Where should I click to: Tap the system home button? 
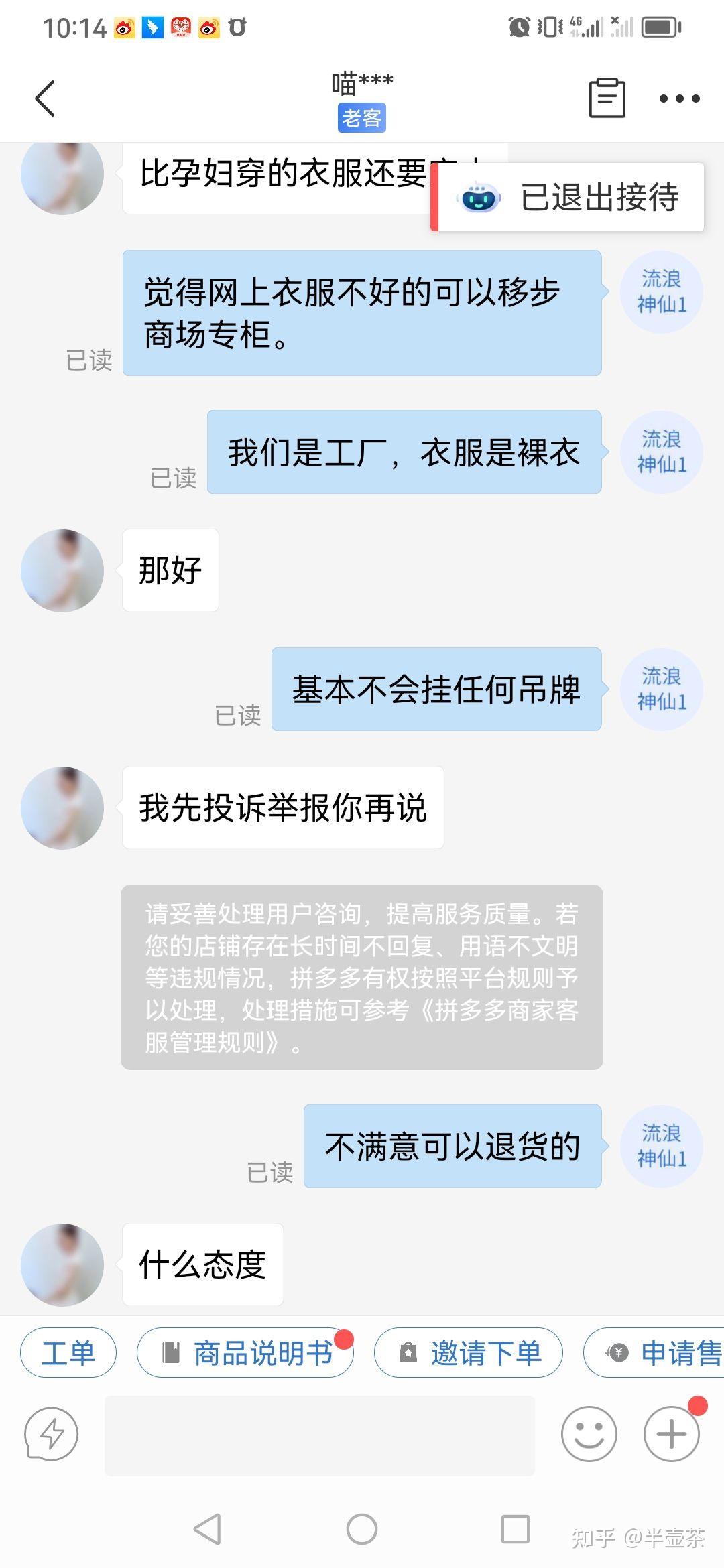pyautogui.click(x=362, y=1529)
